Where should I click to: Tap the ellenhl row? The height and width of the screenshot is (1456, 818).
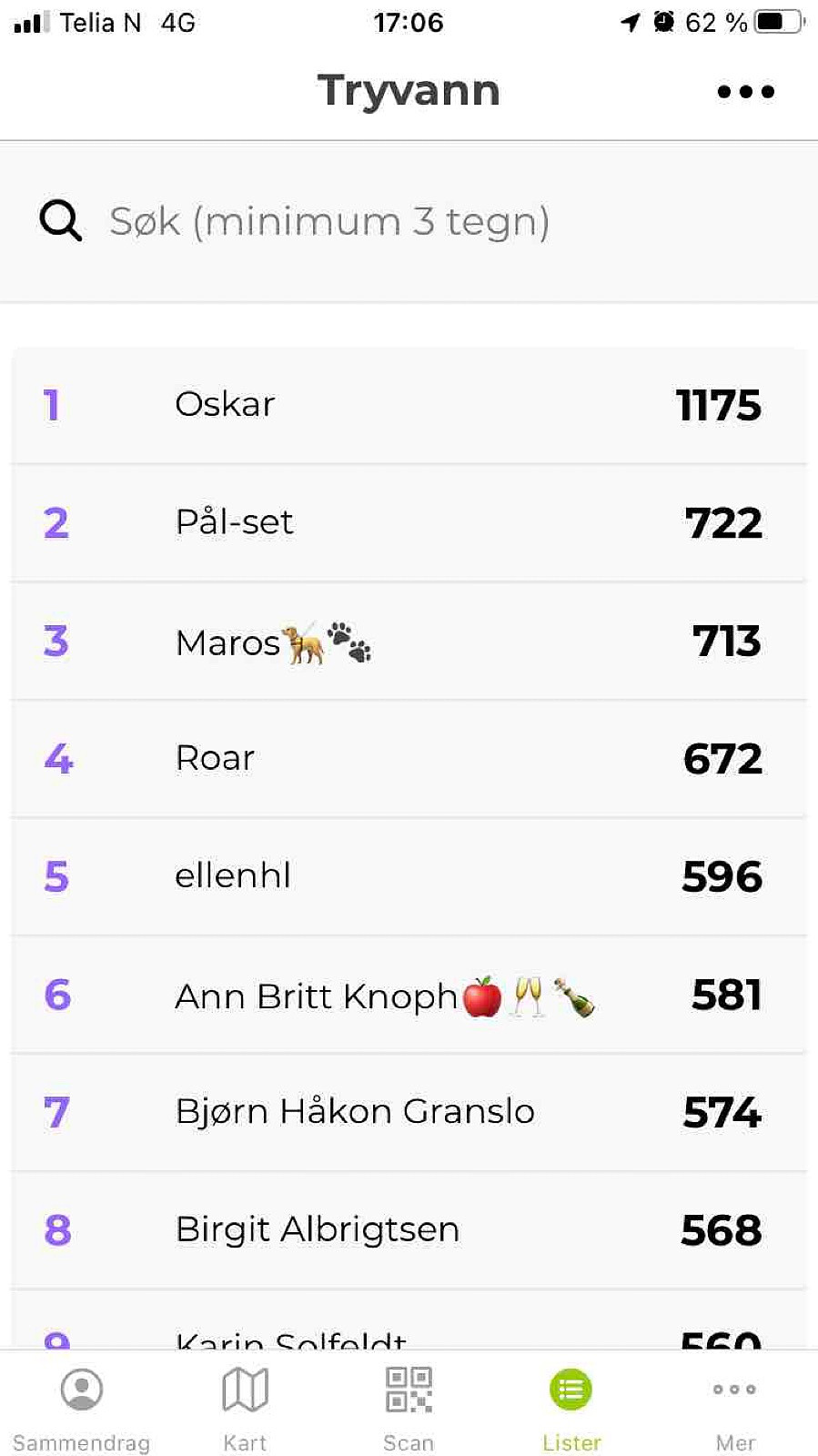tap(409, 877)
